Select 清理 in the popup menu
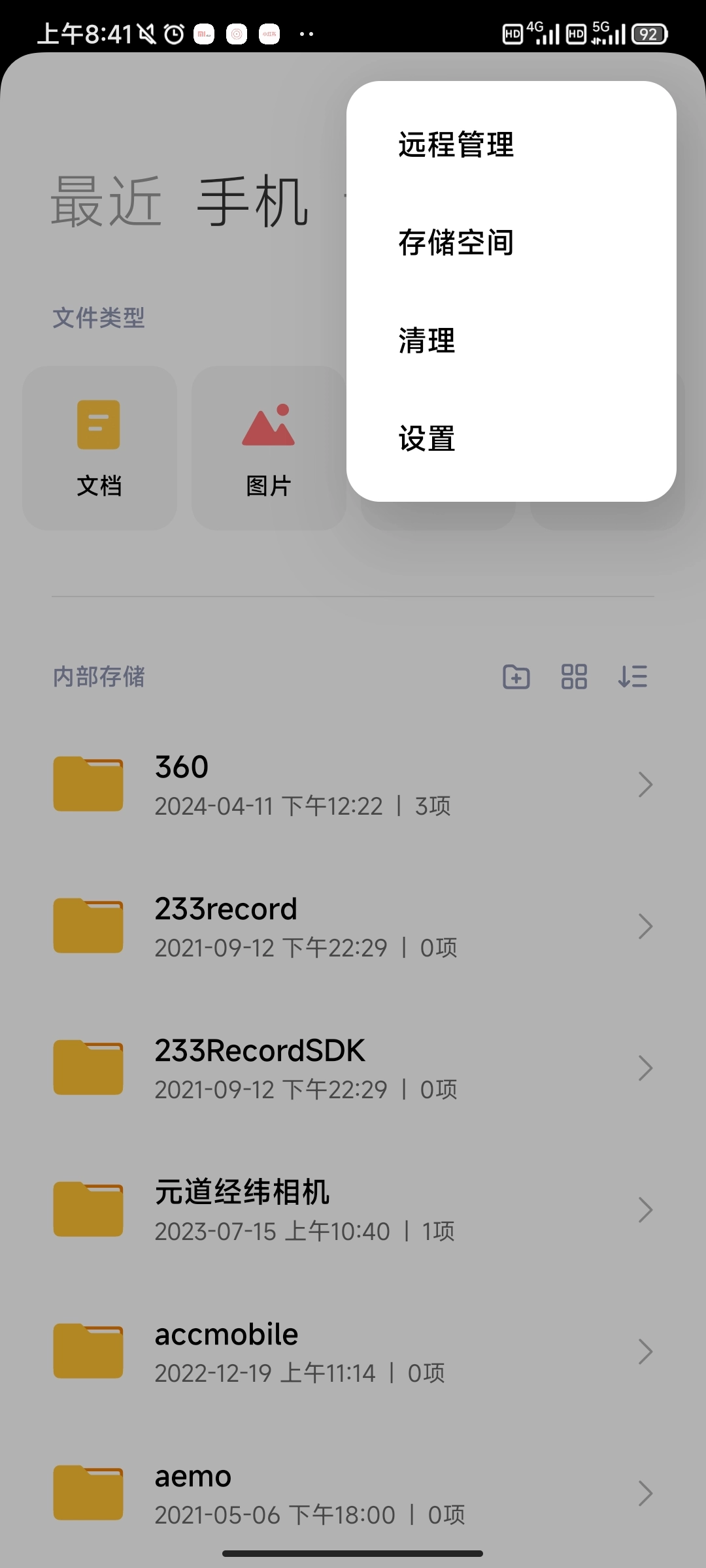 coord(426,341)
